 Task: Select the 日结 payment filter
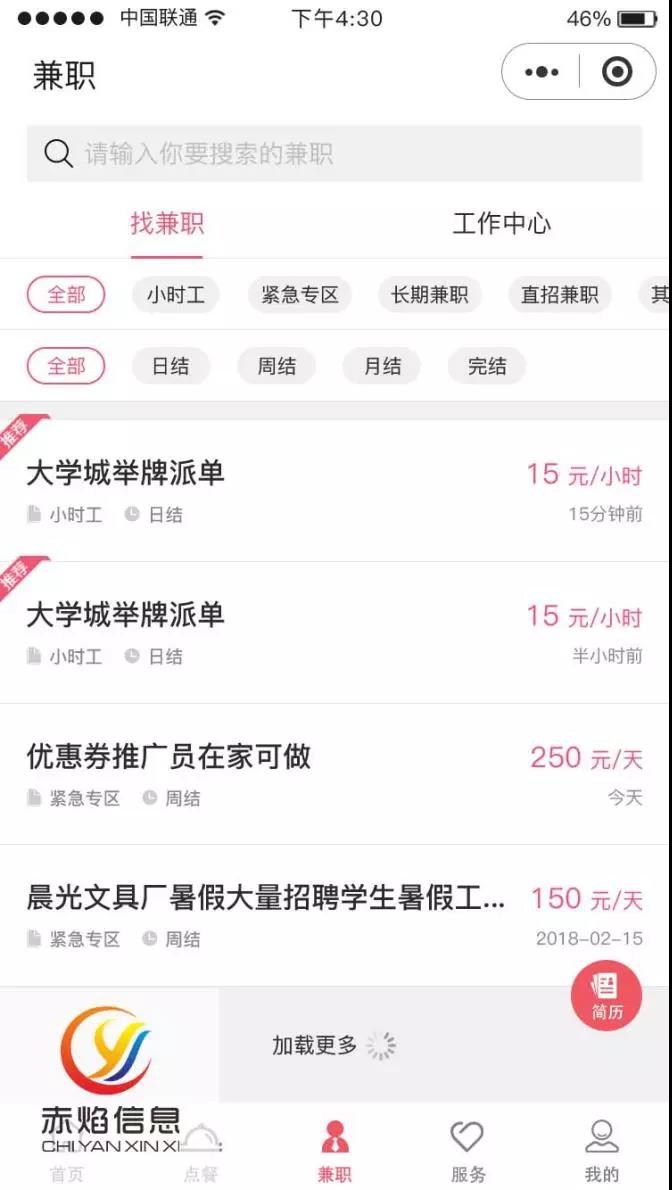click(171, 366)
